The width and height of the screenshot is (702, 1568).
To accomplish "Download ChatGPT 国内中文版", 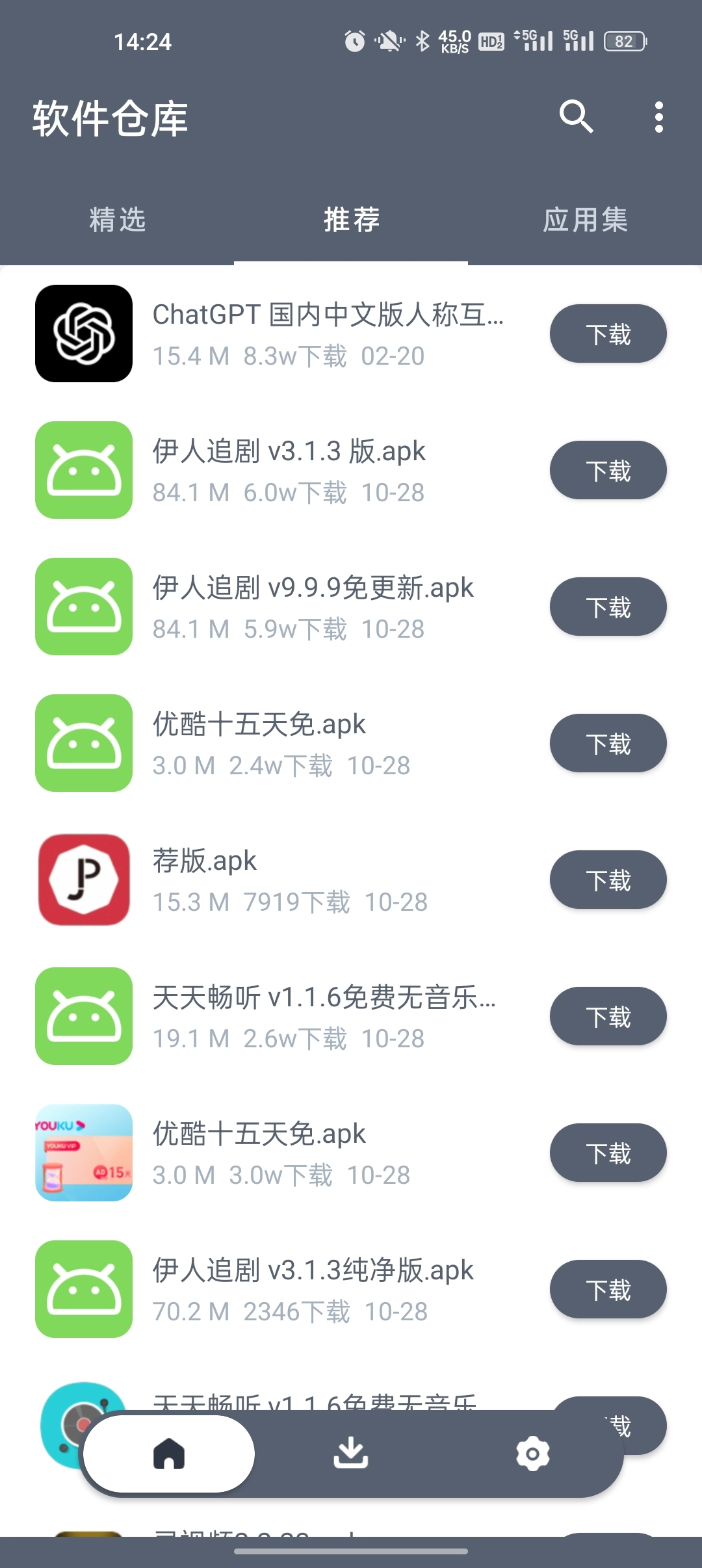I will 607,333.
